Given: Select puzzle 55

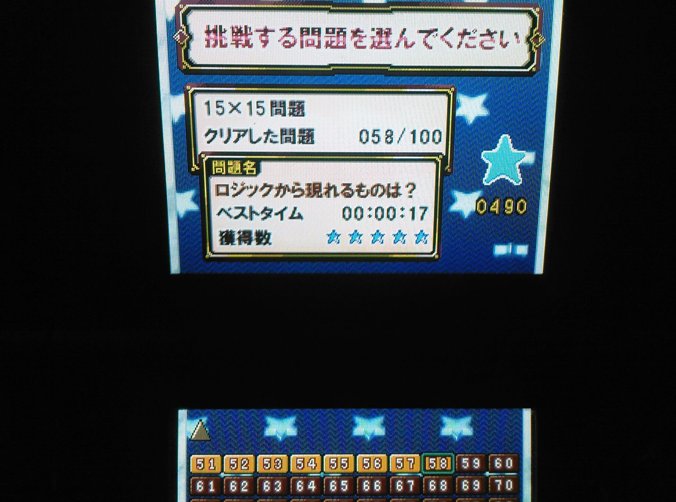Looking at the screenshot, I should tap(338, 464).
